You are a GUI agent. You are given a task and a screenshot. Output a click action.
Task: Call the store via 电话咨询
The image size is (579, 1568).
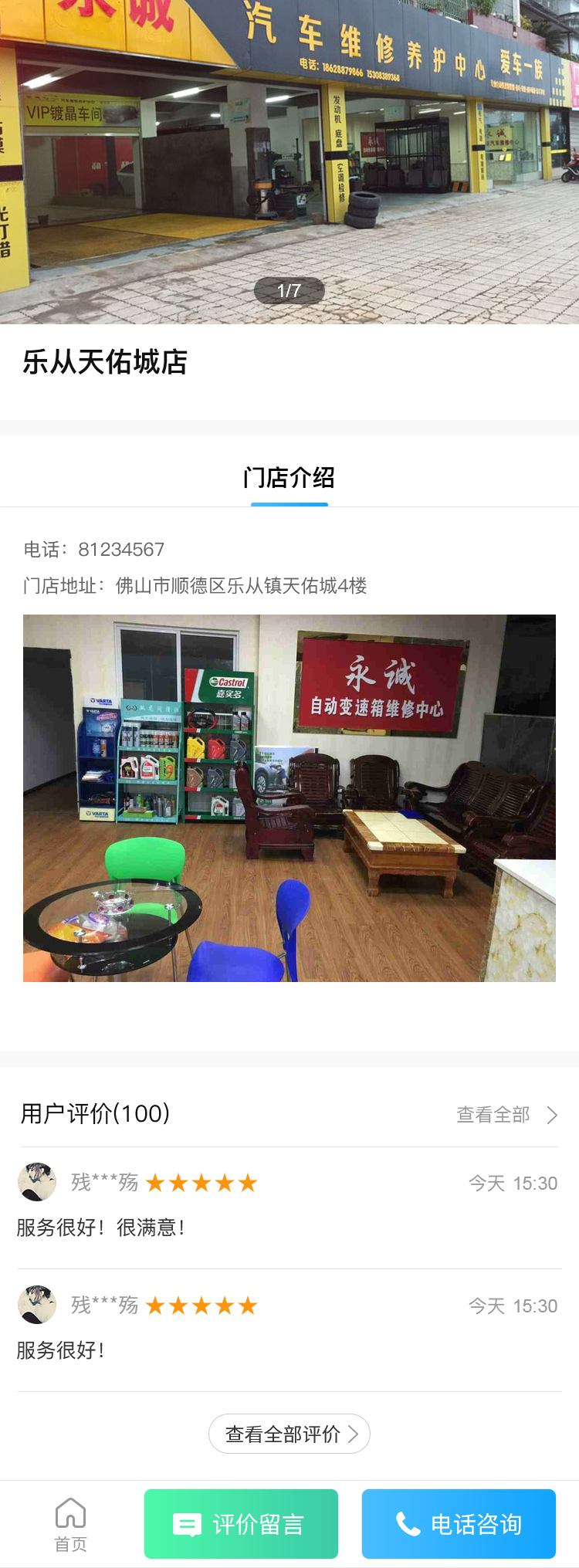[459, 1524]
